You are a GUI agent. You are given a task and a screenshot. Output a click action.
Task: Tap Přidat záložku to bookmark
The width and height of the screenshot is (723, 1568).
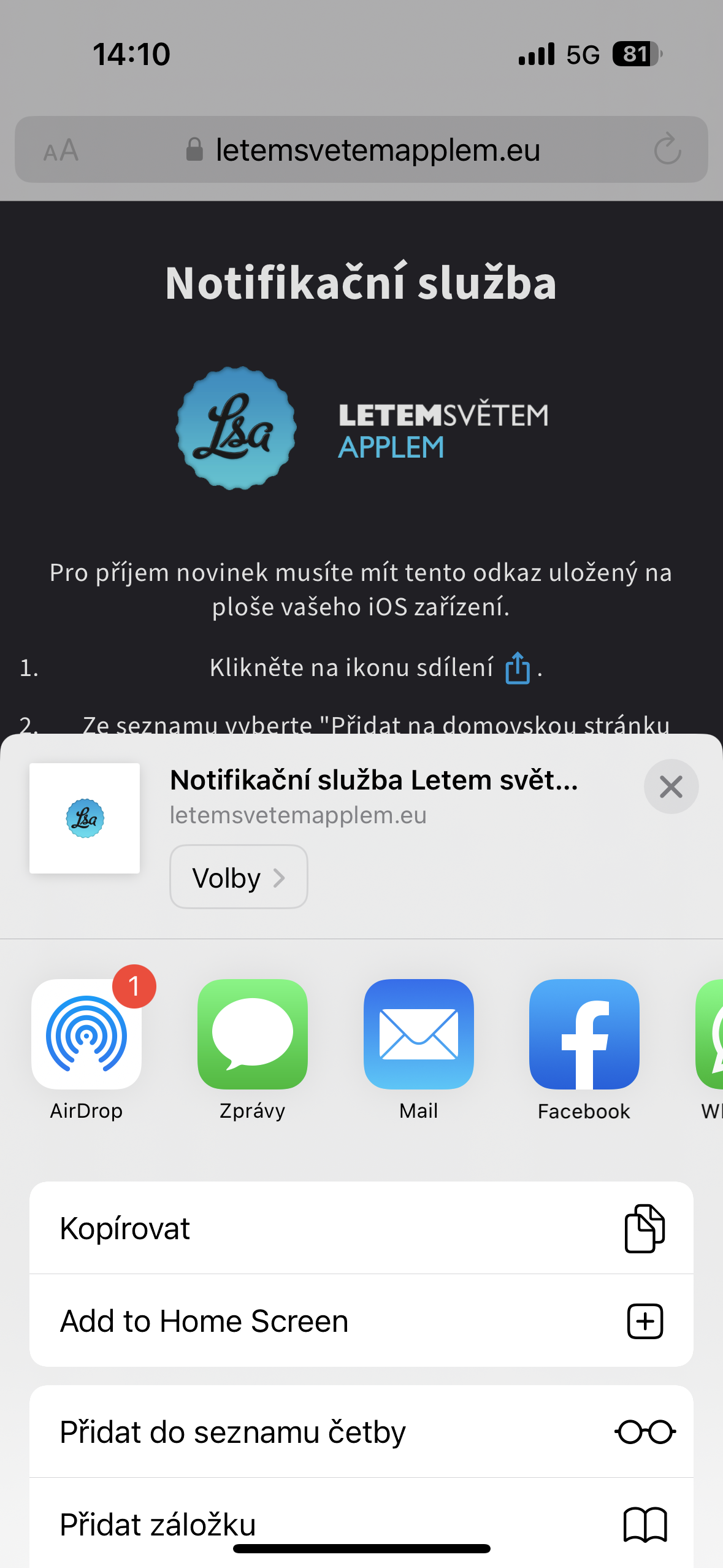361,1523
